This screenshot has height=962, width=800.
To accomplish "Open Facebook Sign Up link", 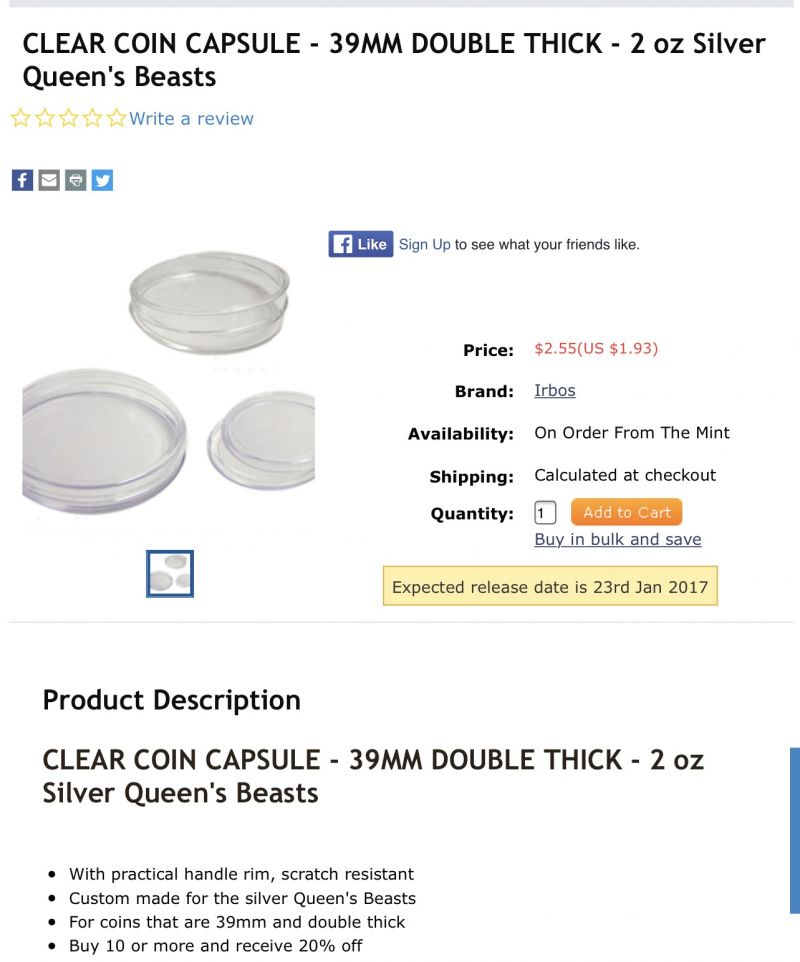I will click(x=424, y=244).
